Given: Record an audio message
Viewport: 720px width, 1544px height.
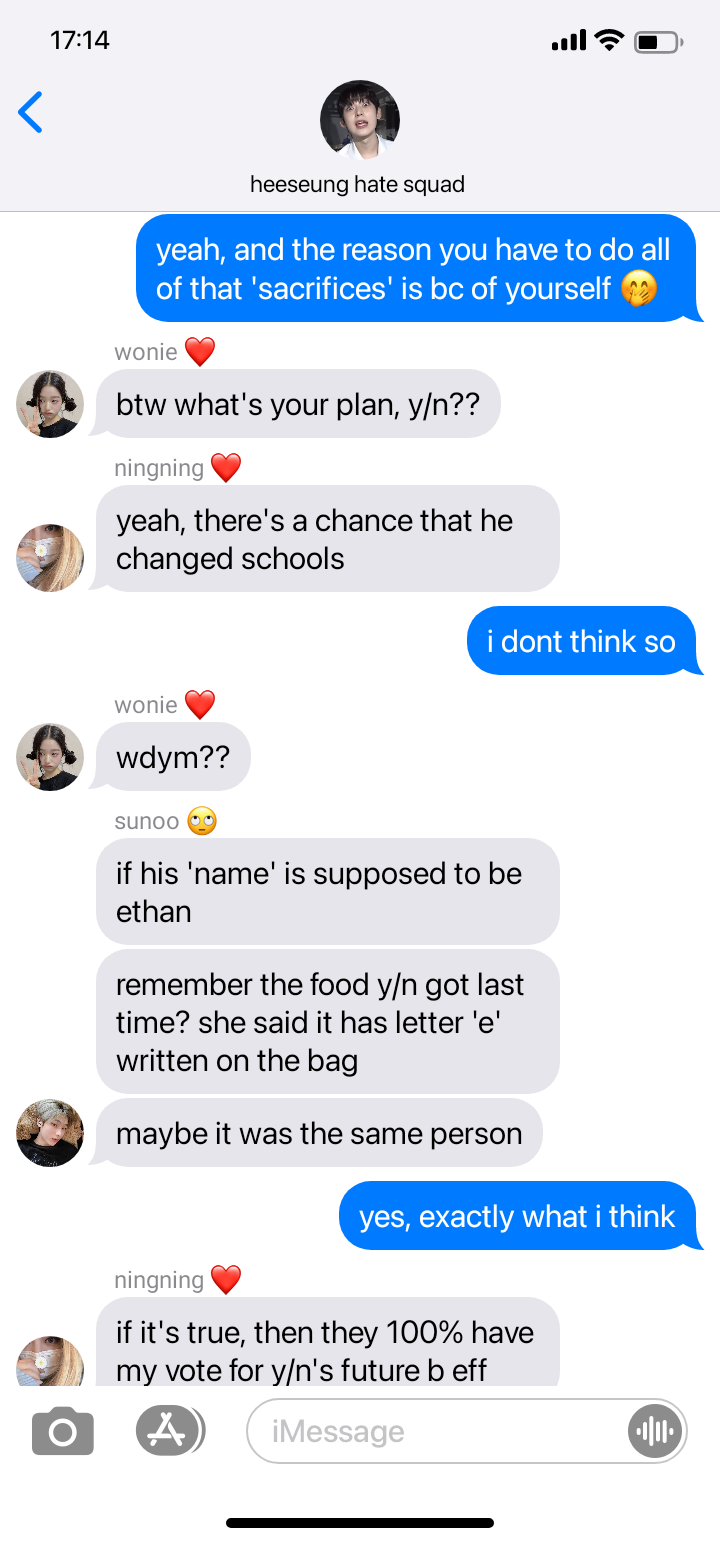Looking at the screenshot, I should coord(655,1432).
